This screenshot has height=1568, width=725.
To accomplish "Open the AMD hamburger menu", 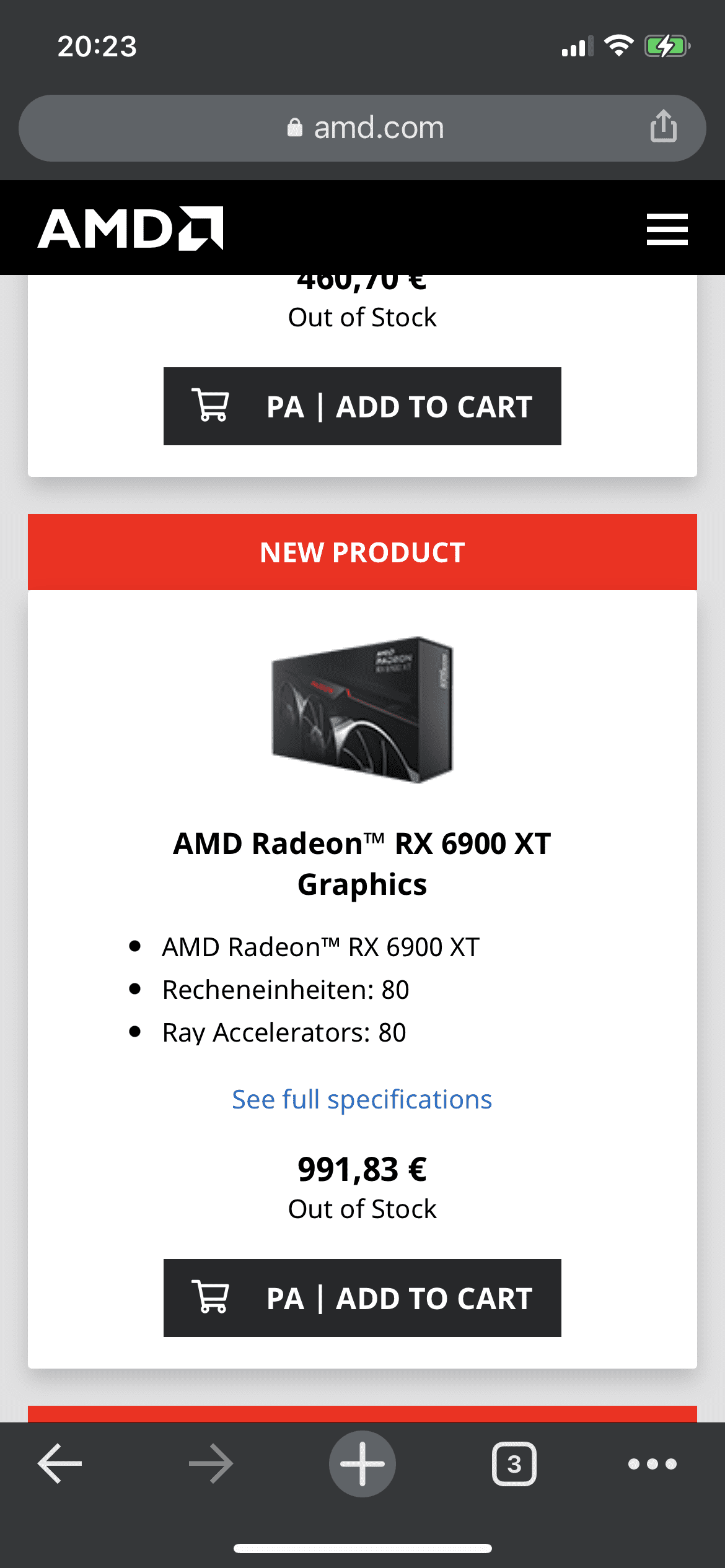I will pyautogui.click(x=667, y=229).
